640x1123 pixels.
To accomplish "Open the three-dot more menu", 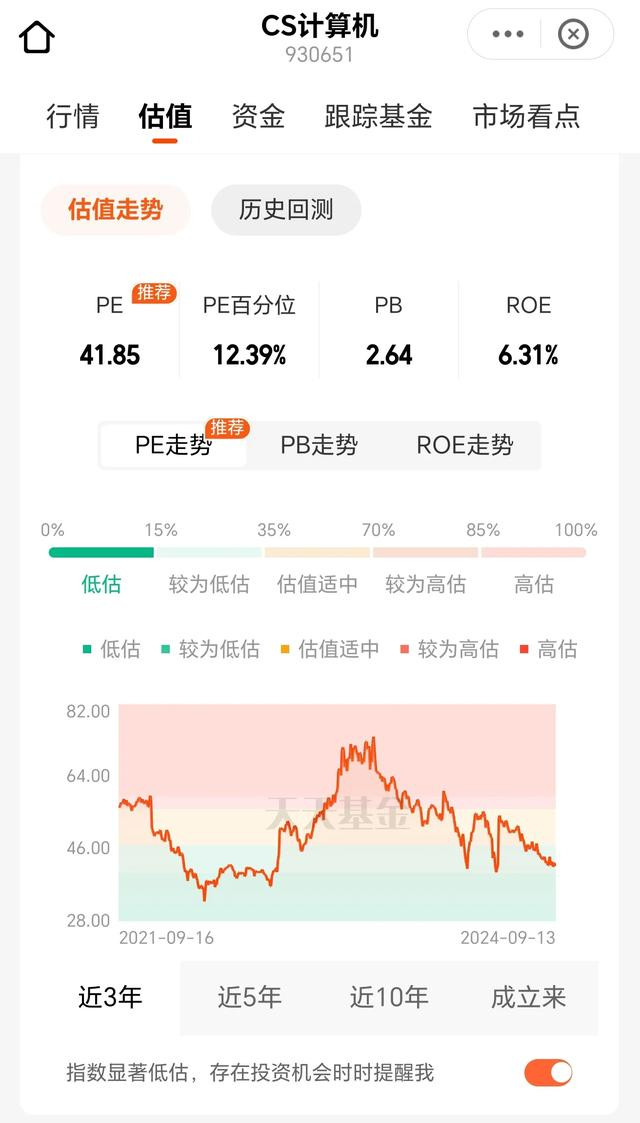I will 508,34.
